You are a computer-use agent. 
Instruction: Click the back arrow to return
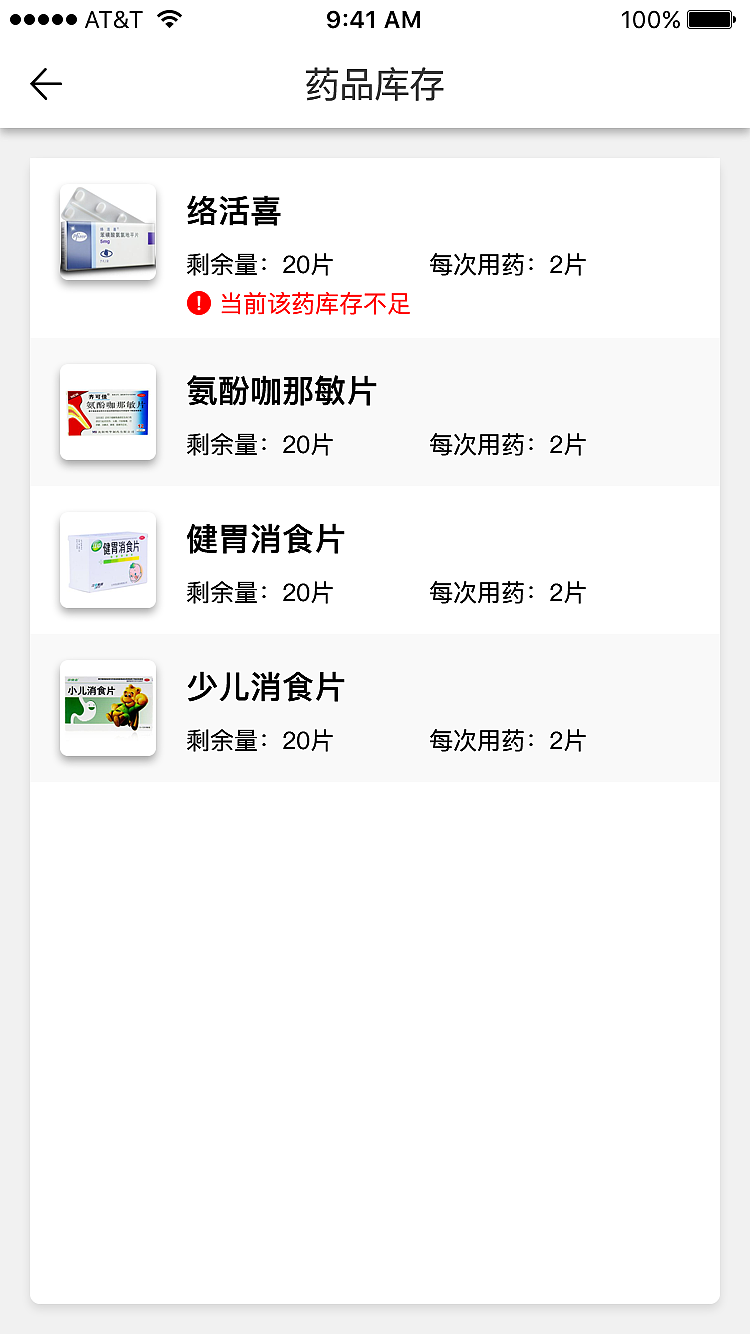tap(45, 84)
